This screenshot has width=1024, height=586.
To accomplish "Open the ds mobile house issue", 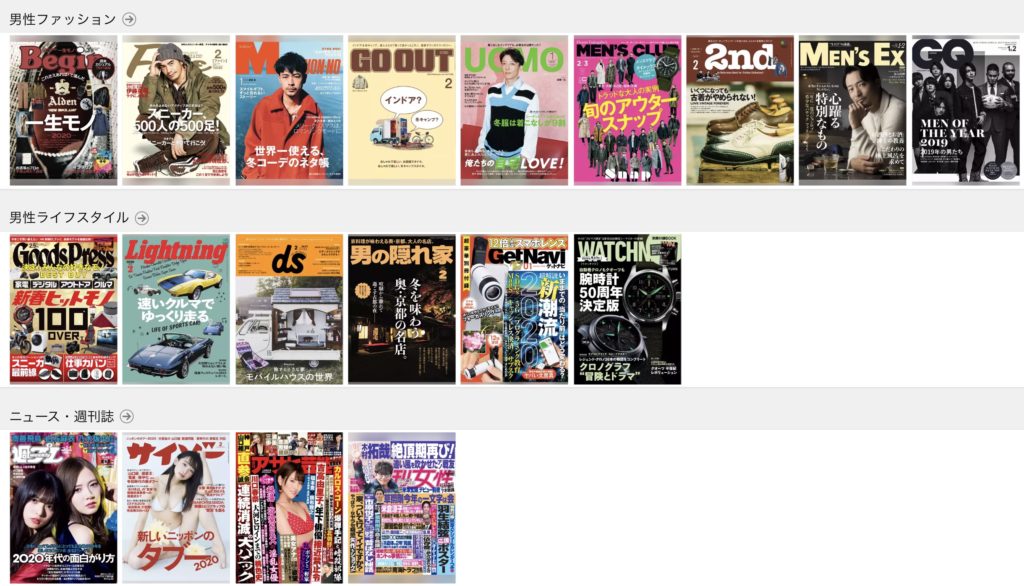I will point(289,310).
